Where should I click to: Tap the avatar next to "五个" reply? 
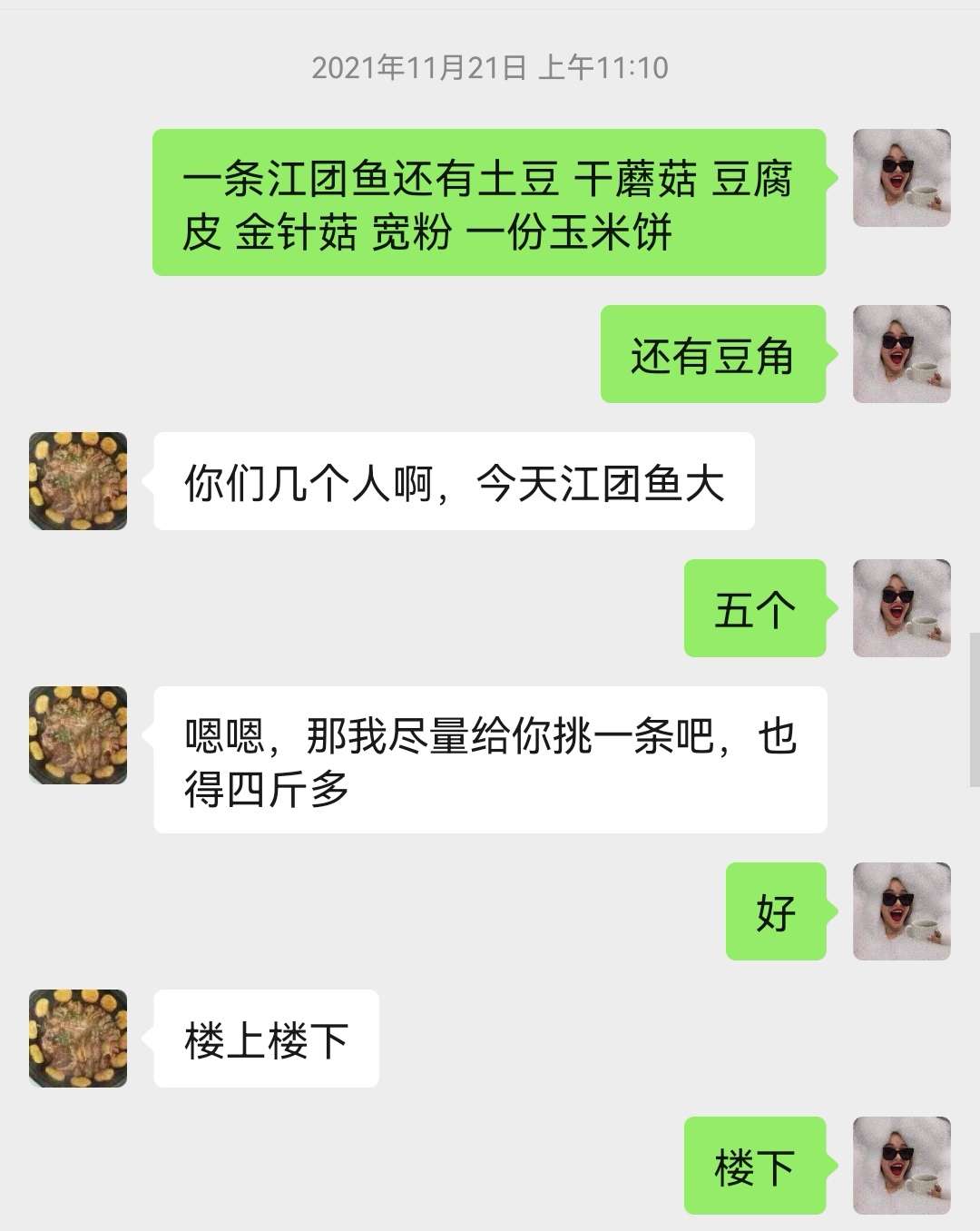901,608
